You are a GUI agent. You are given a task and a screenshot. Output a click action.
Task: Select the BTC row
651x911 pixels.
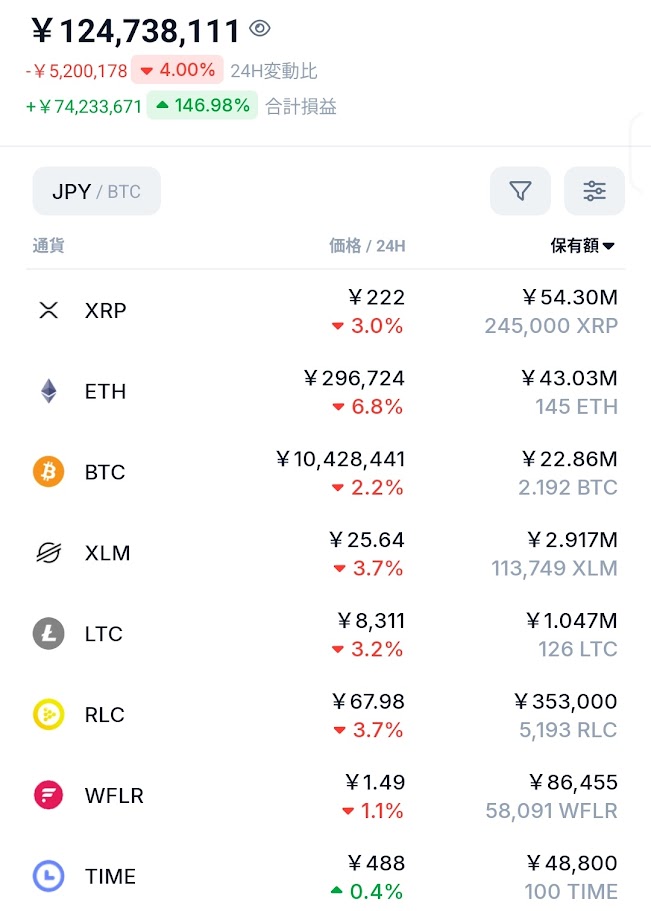[325, 472]
